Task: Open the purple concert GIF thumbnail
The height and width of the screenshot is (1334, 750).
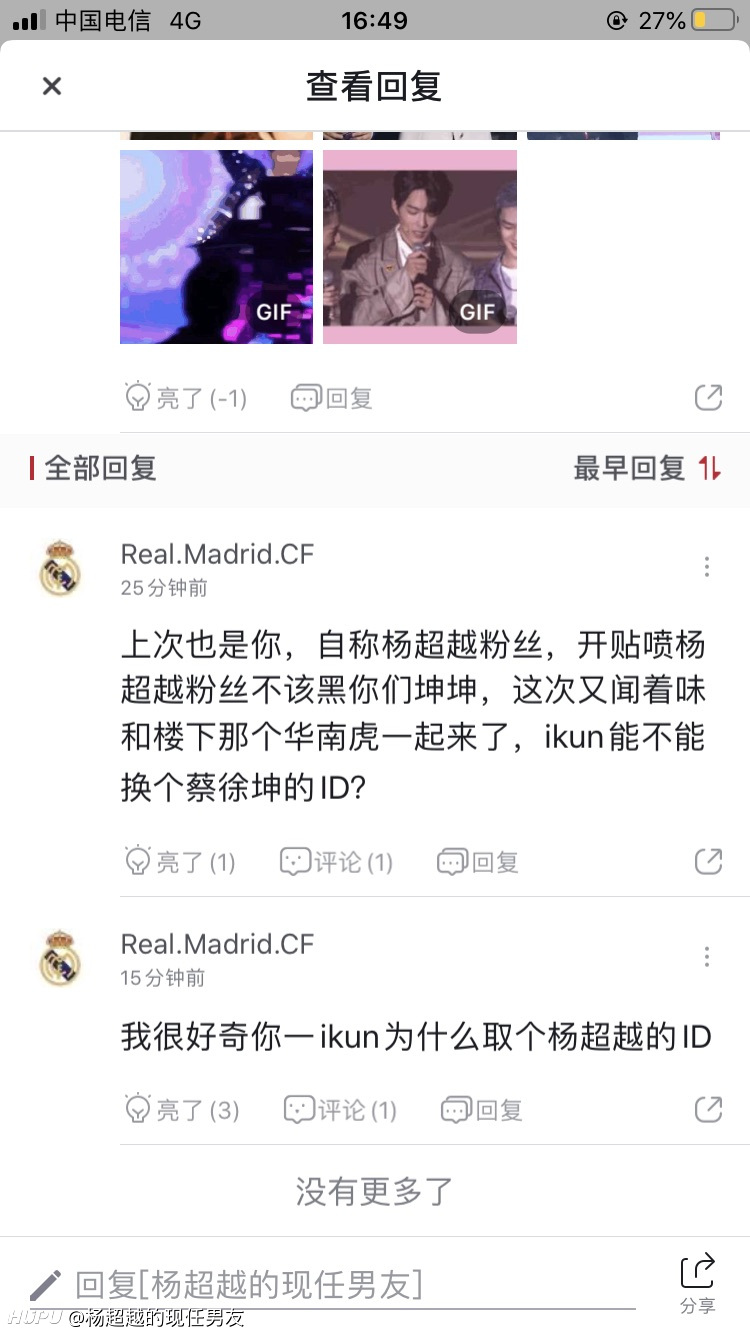Action: click(216, 247)
